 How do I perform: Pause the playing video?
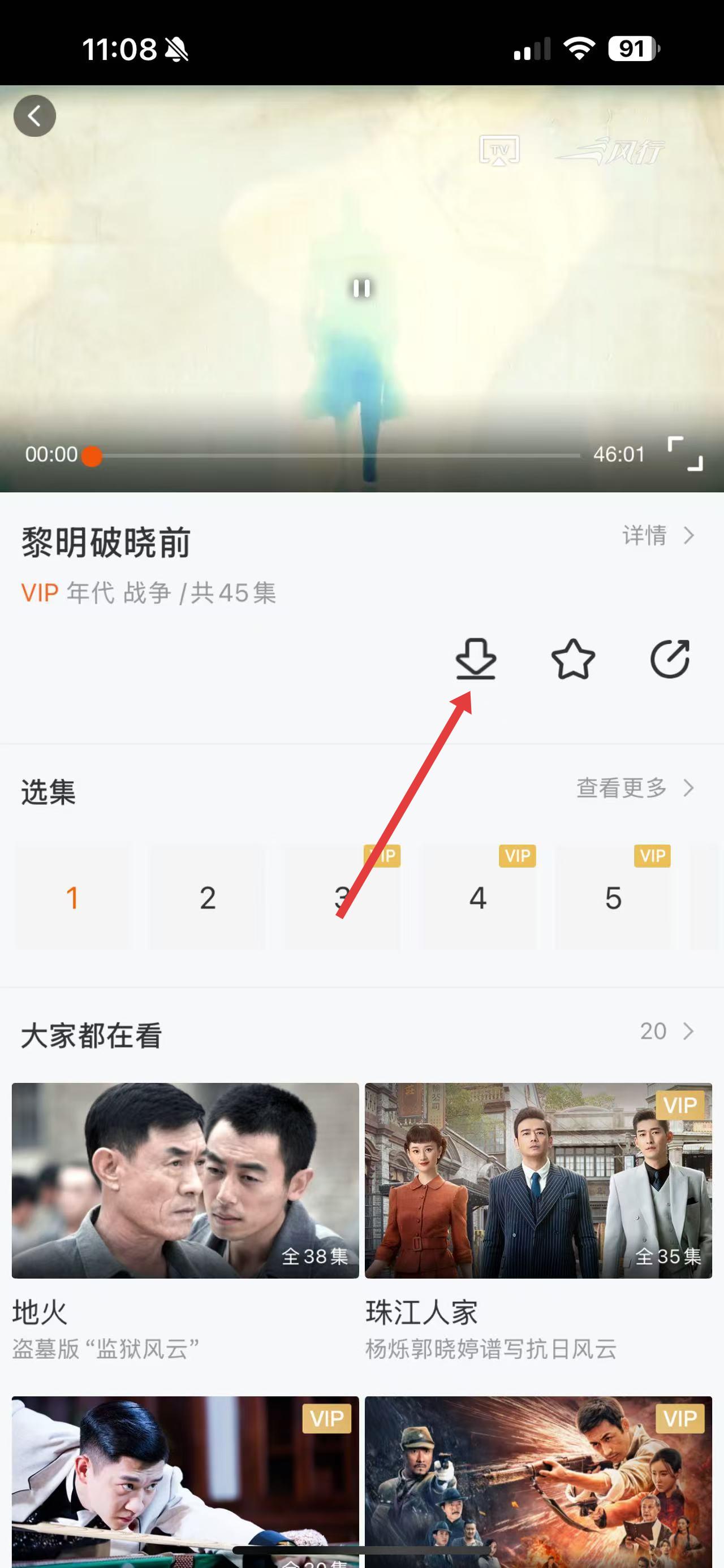(x=361, y=288)
